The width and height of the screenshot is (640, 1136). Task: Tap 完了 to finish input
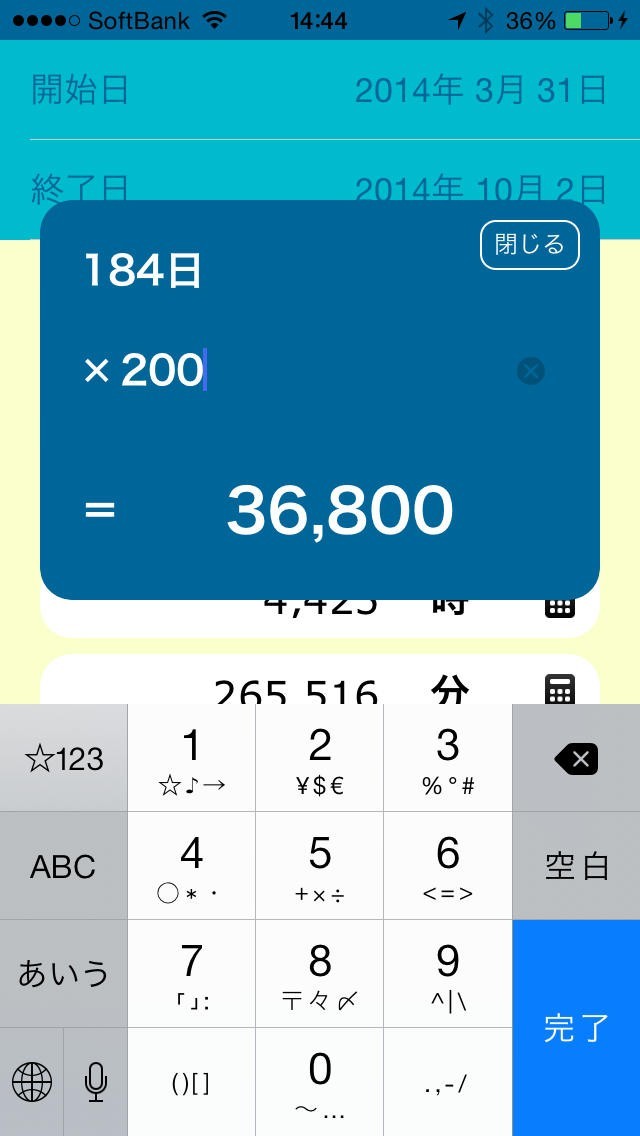tap(576, 1027)
